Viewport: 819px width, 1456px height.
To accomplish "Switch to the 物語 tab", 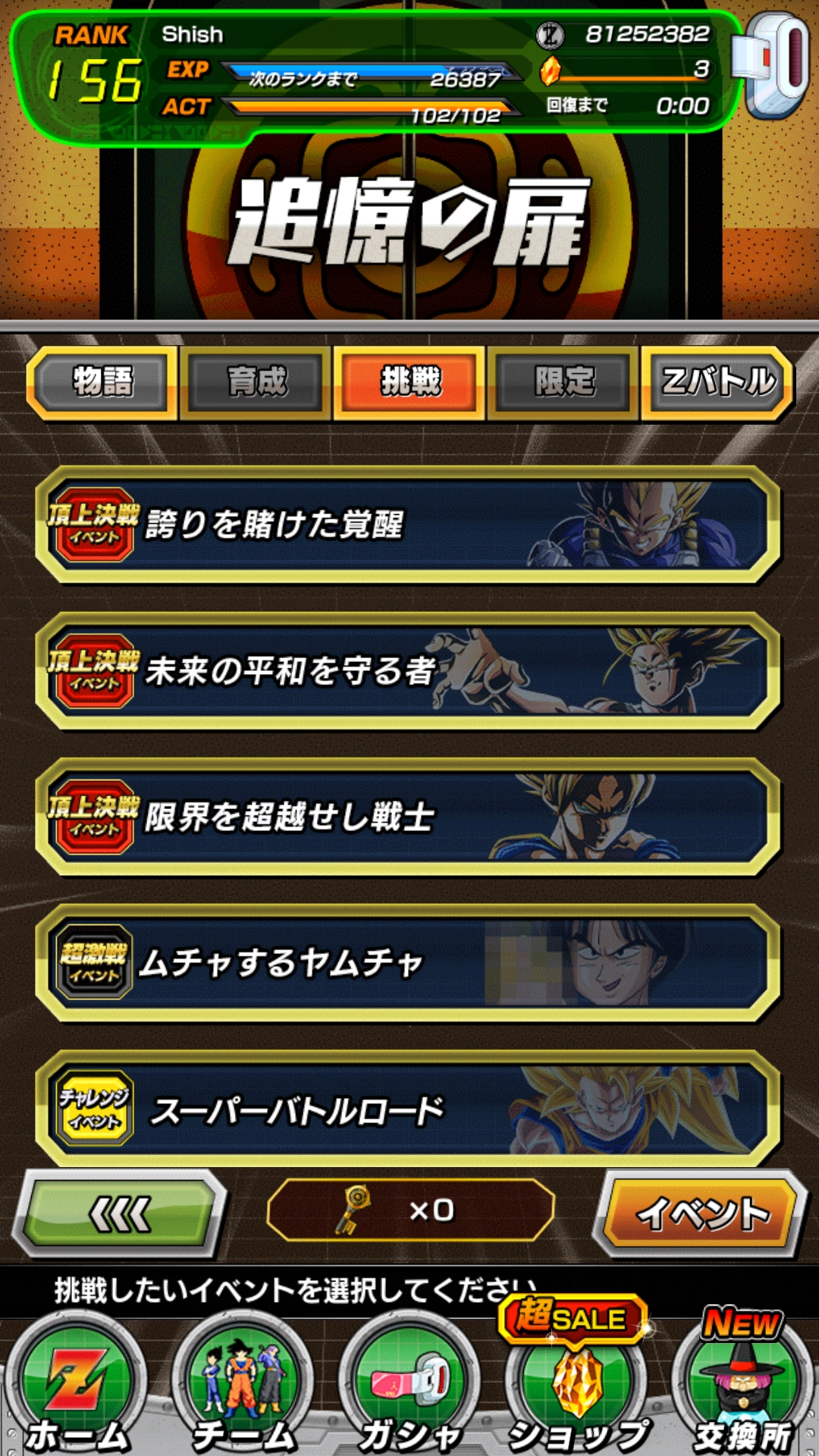I will [102, 381].
